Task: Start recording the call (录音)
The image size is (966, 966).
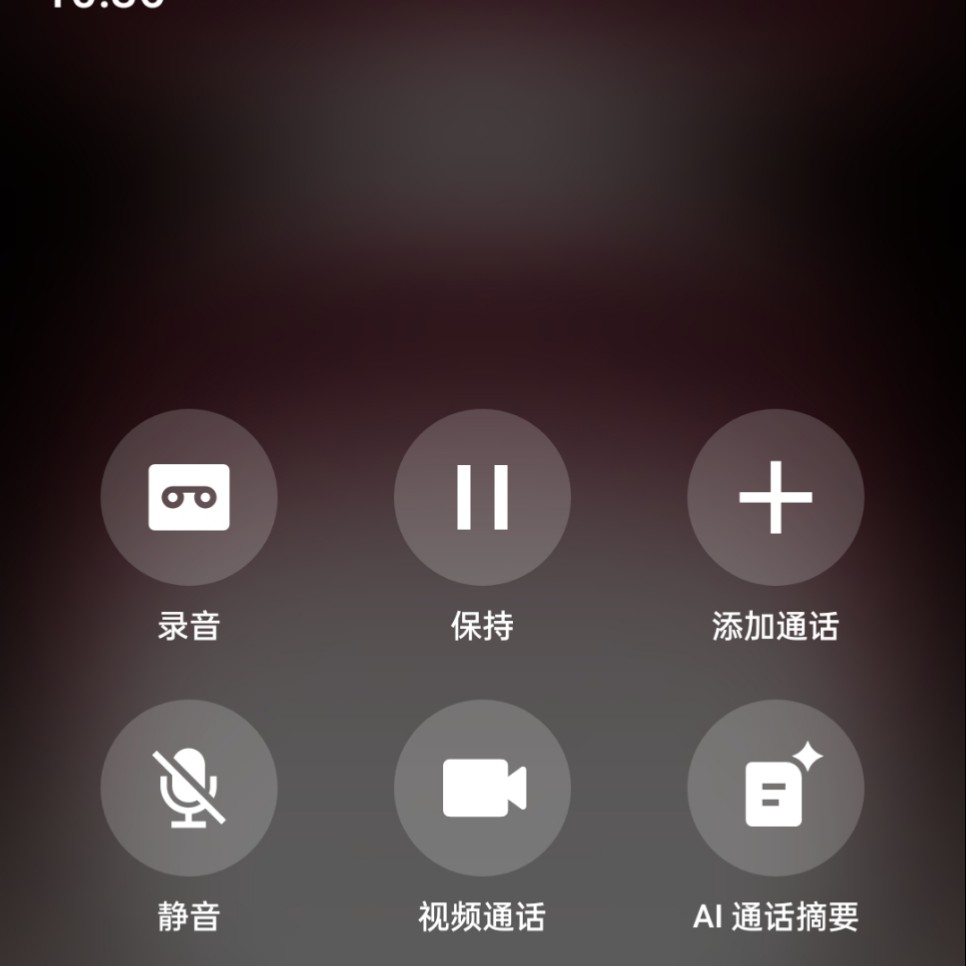Action: [x=189, y=497]
